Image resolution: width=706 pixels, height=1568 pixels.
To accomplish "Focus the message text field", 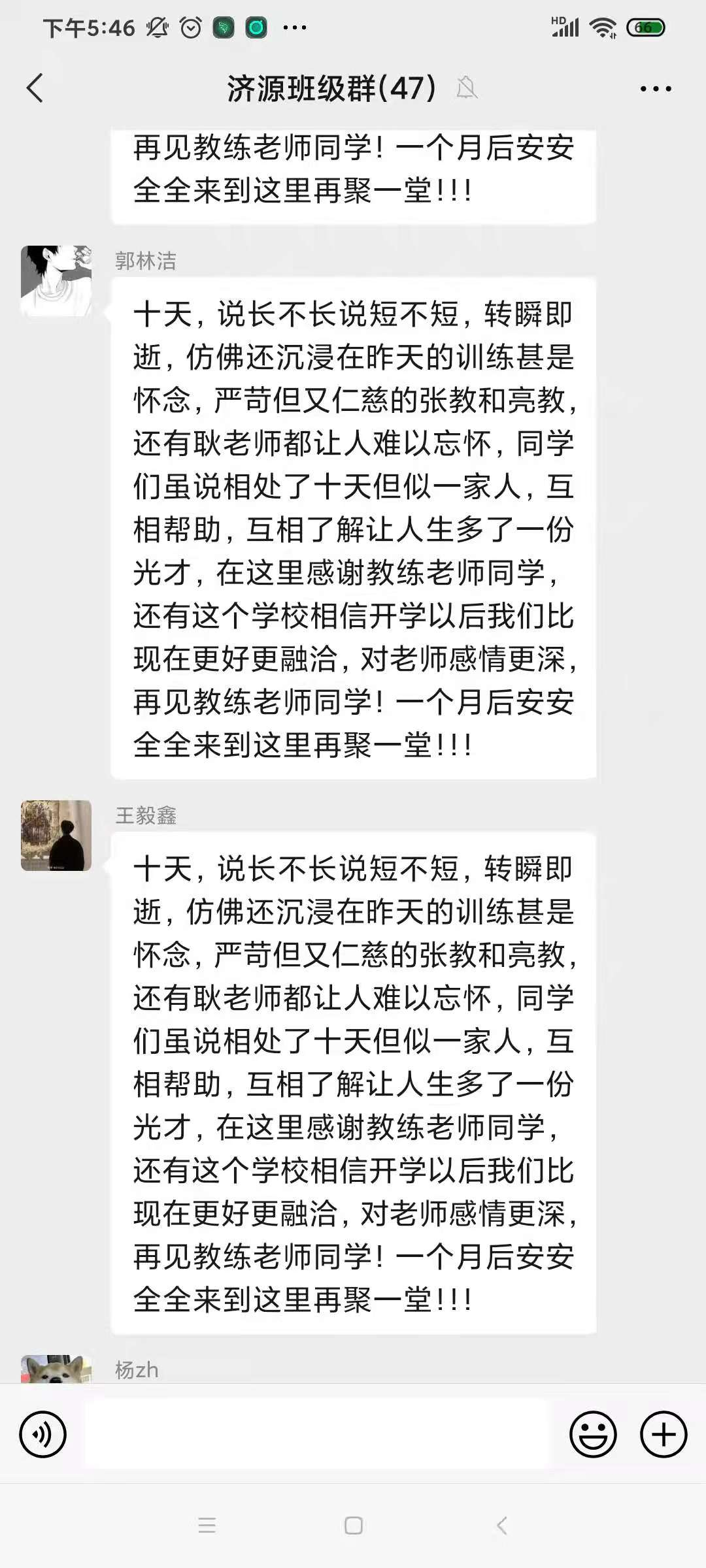I will tap(318, 1435).
